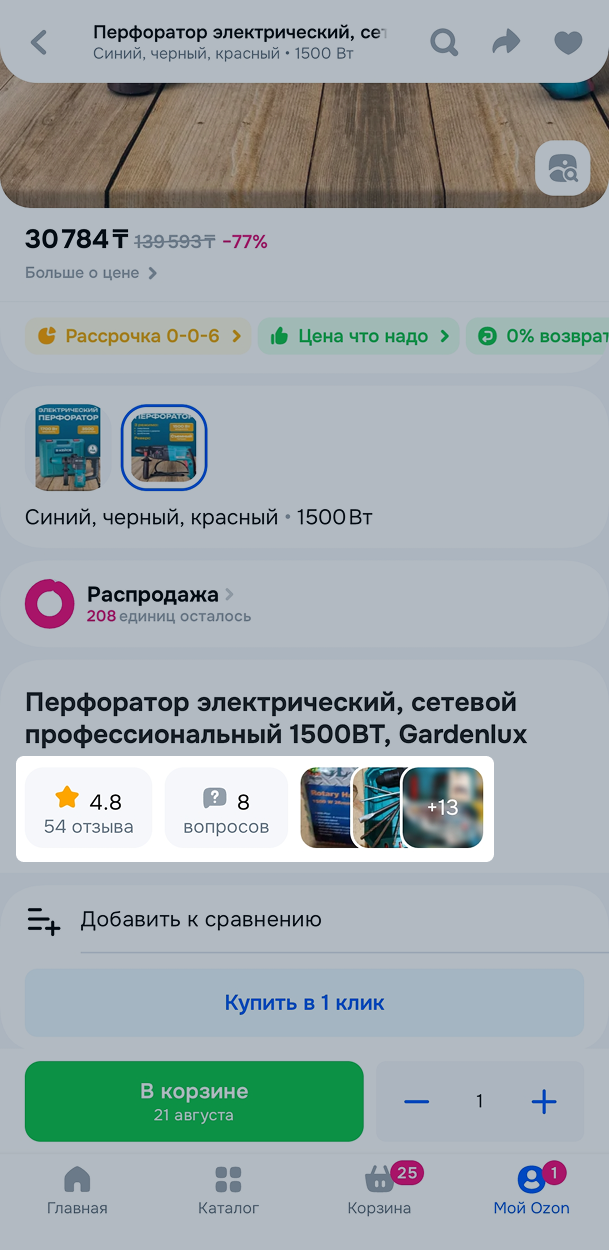Screen dimensions: 609x1250
Task: Open customer photos with +13
Action: click(443, 808)
